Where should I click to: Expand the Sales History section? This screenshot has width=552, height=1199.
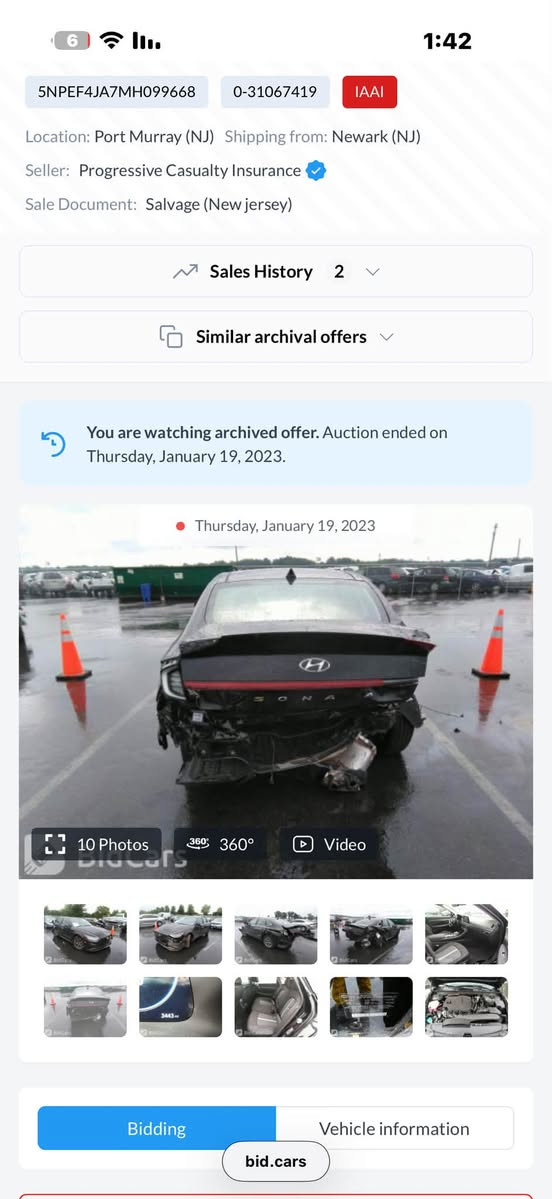point(276,271)
